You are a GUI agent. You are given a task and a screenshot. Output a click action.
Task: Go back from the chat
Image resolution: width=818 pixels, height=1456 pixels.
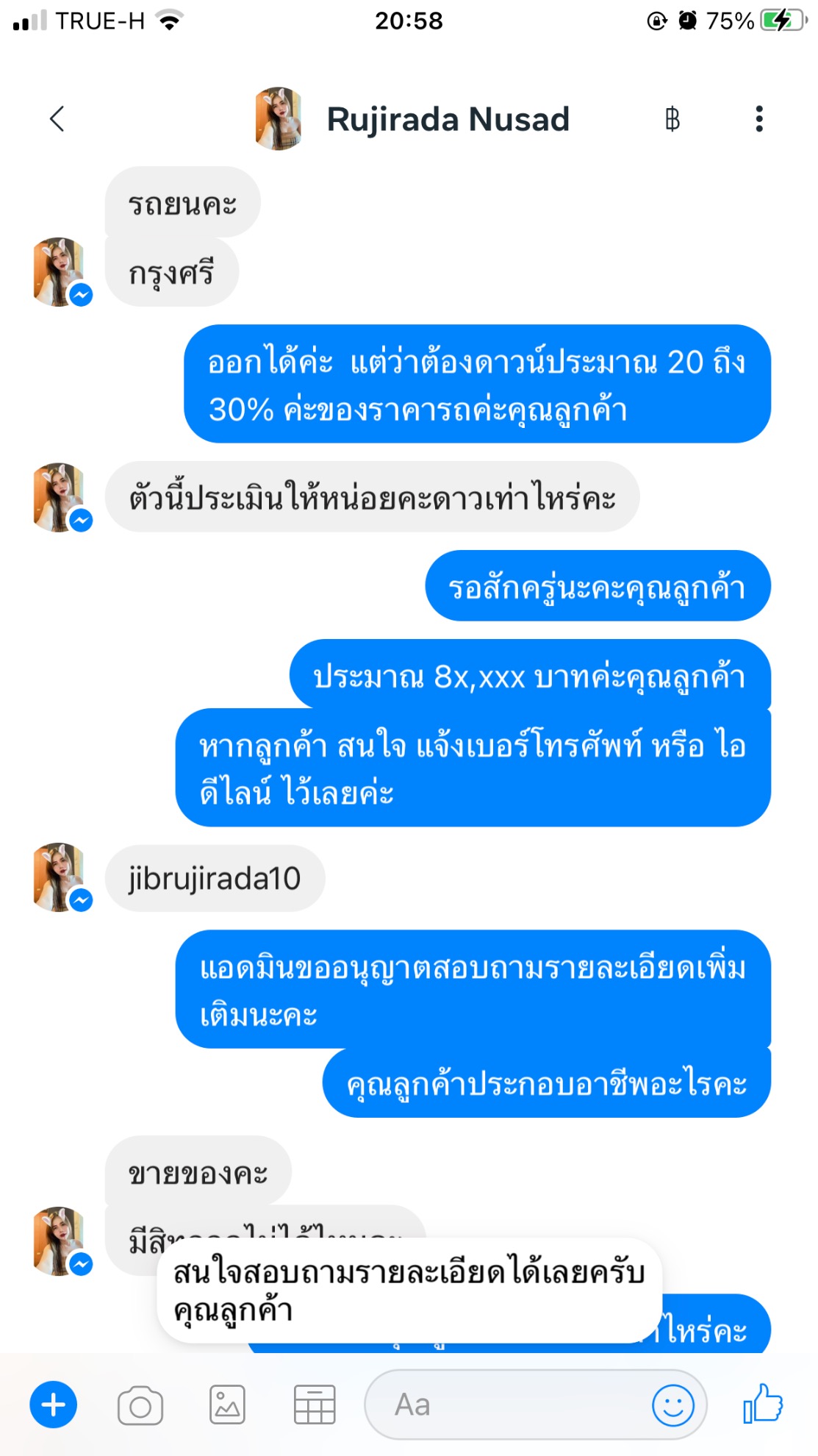(57, 119)
